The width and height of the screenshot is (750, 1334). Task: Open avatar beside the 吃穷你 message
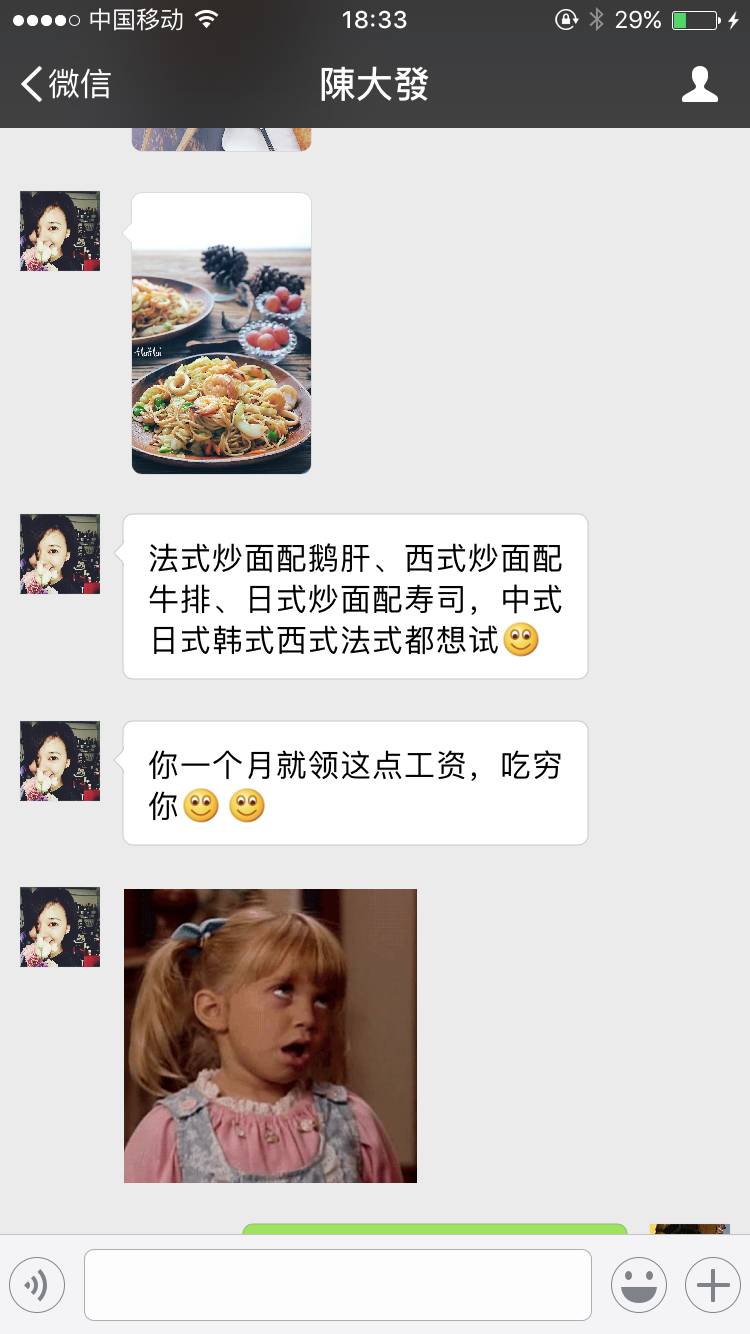[x=60, y=761]
